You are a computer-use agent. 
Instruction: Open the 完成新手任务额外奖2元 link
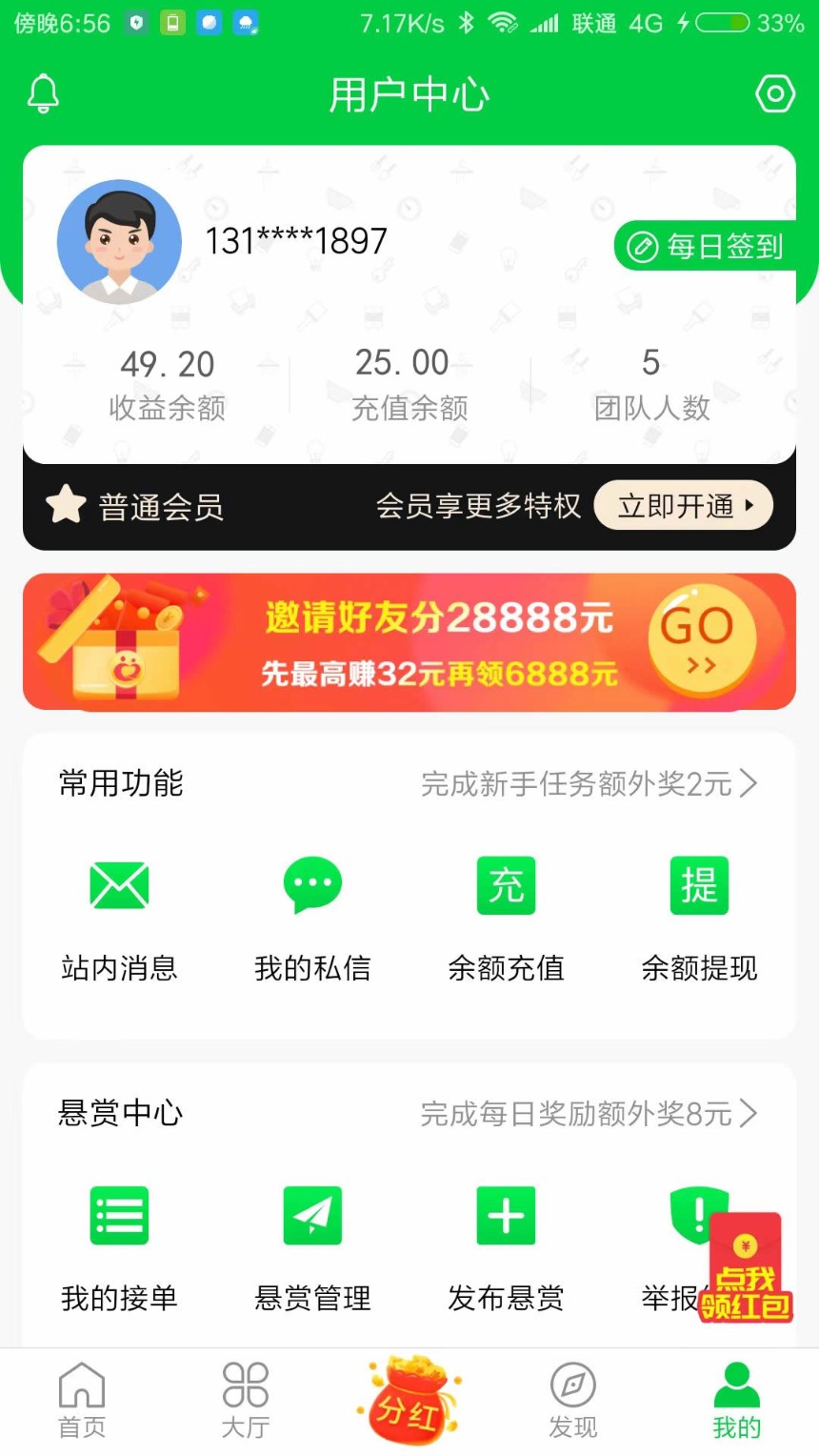click(x=589, y=784)
